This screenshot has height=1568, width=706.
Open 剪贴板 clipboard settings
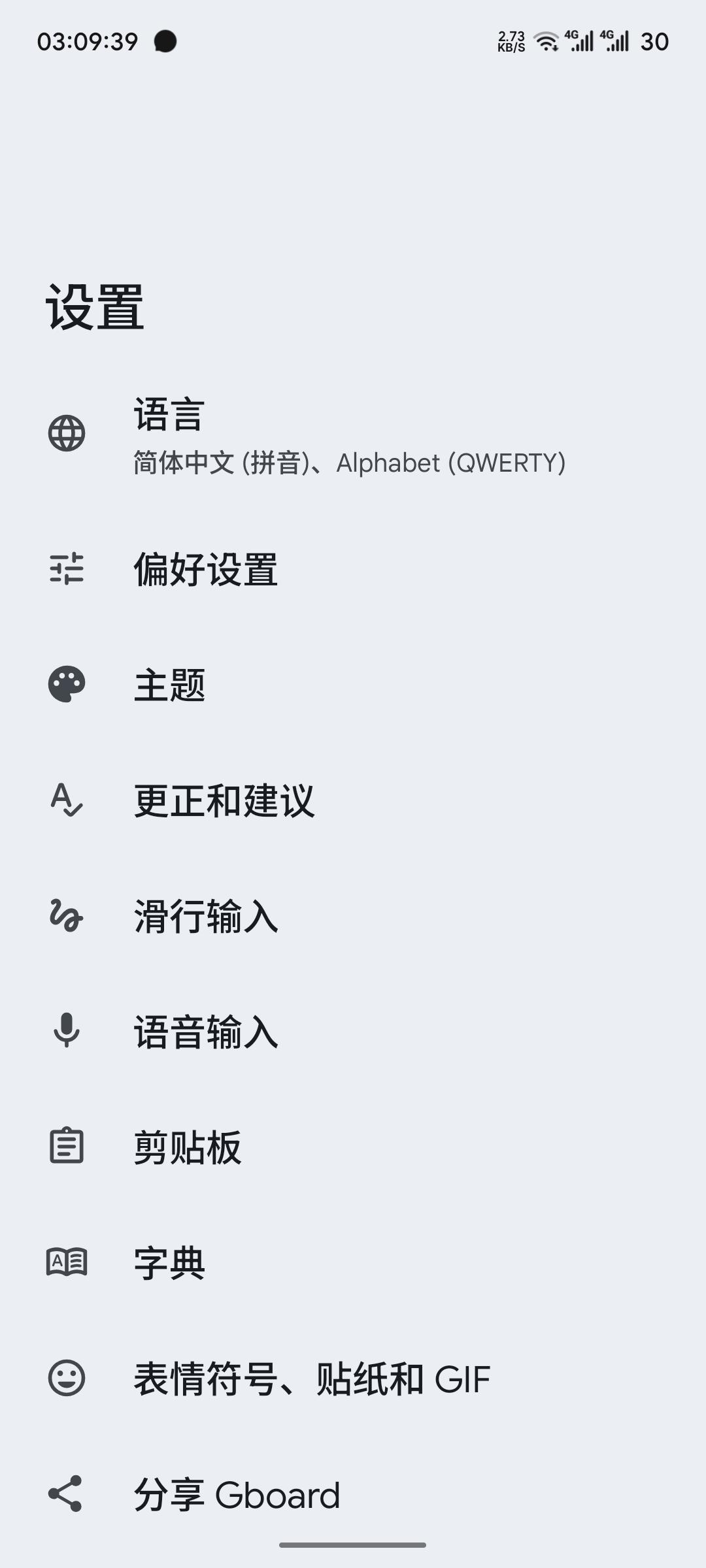coord(188,1147)
